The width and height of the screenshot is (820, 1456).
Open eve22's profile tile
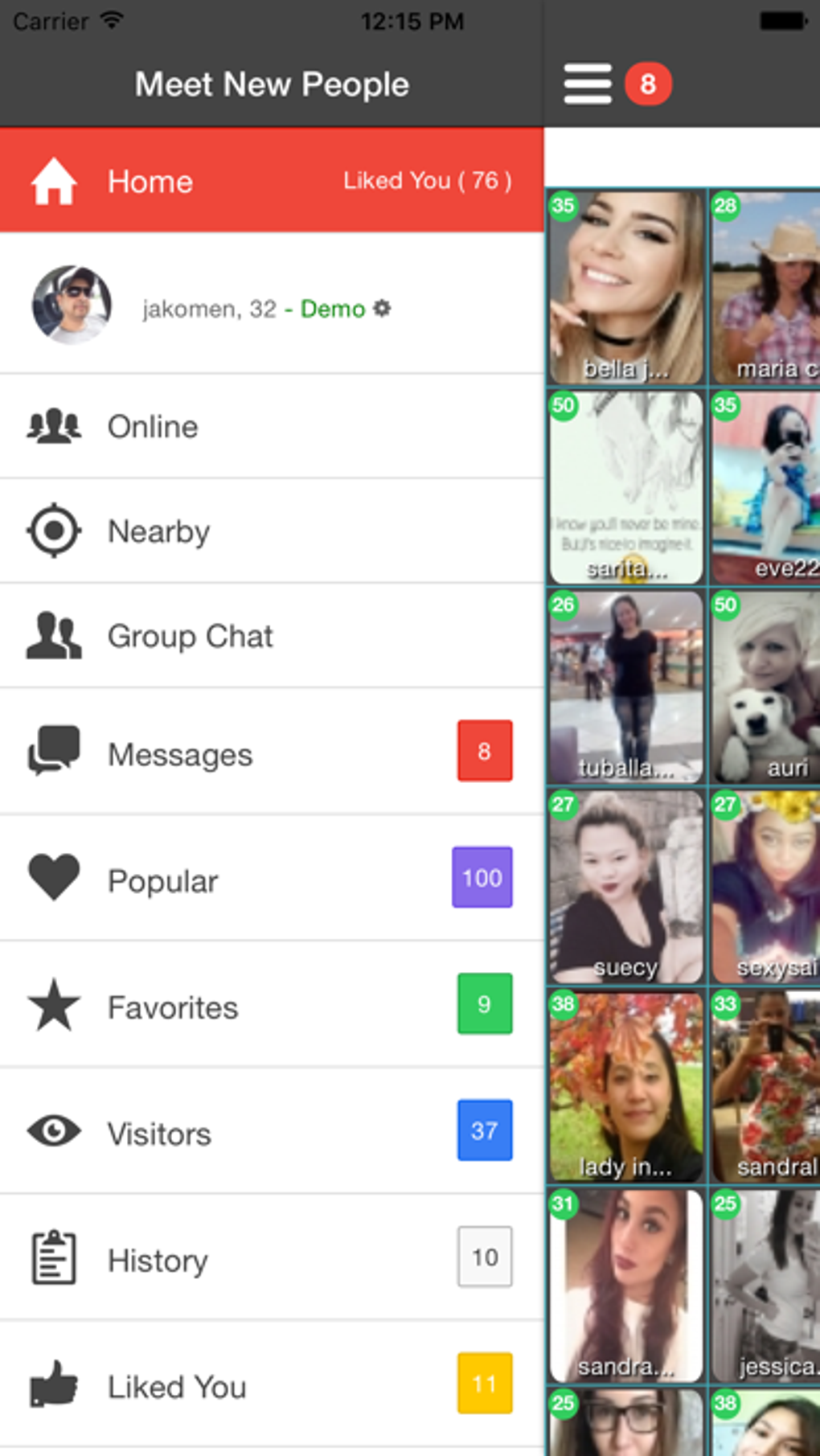pyautogui.click(x=765, y=487)
